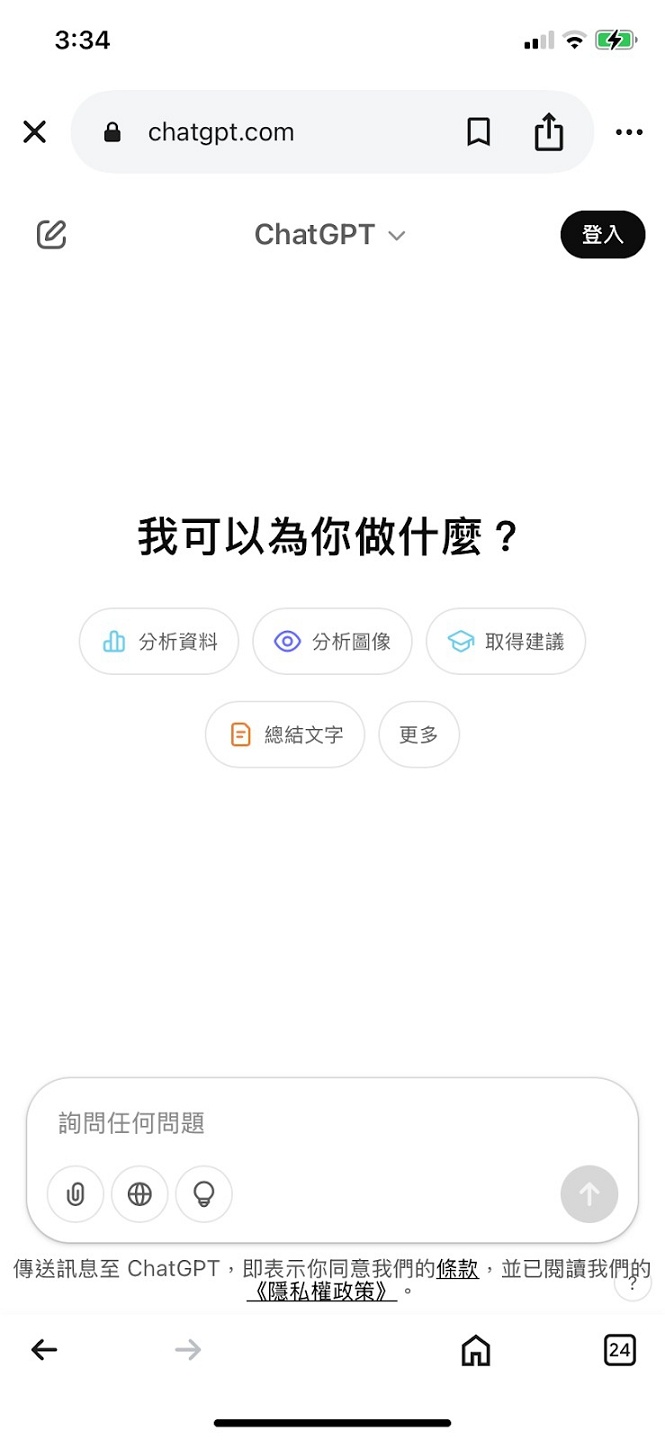The height and width of the screenshot is (1440, 665).
Task: Open the browser tabs showing 24
Action: click(620, 1350)
